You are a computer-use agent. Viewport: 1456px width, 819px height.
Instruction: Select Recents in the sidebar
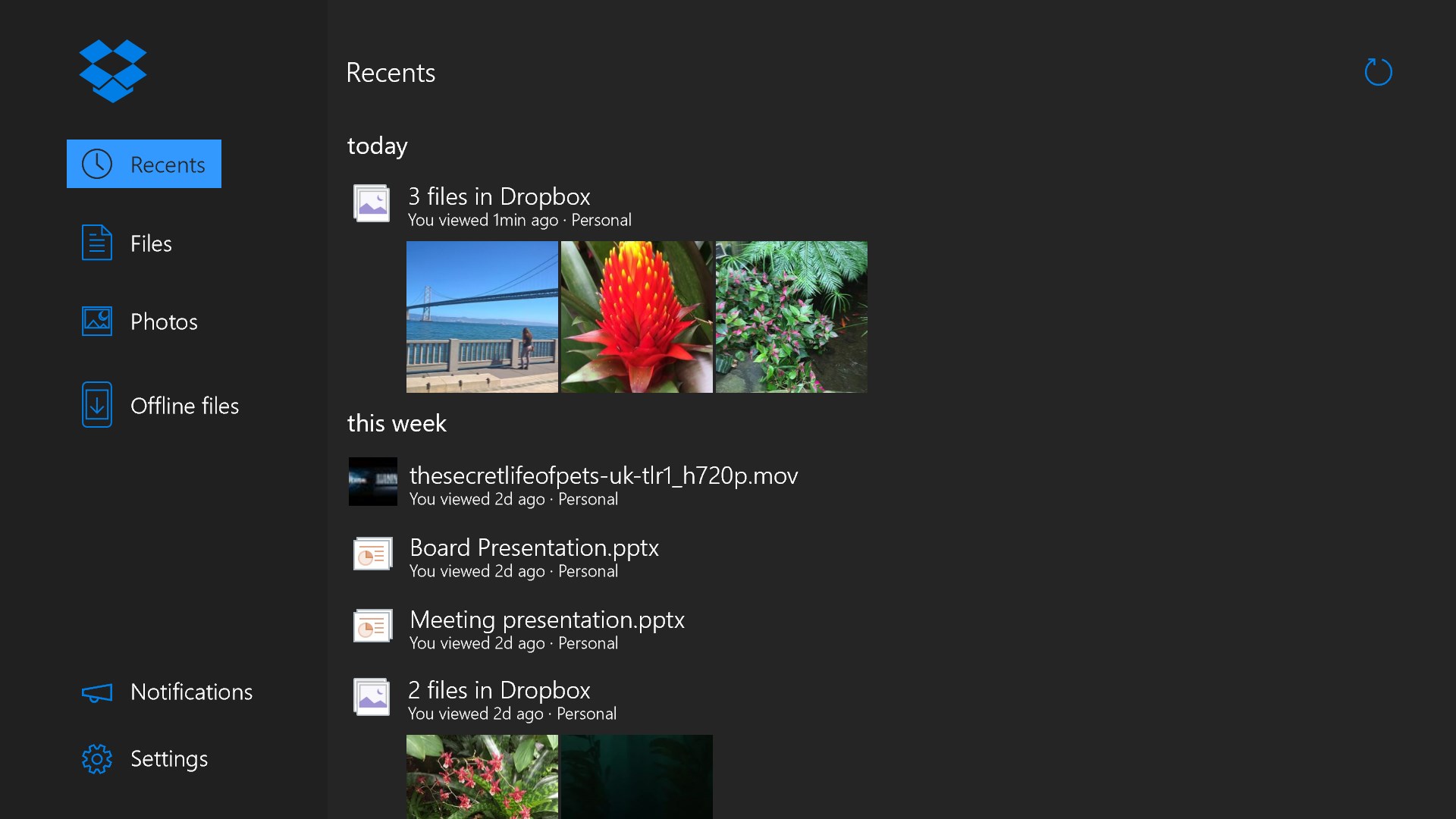tap(144, 164)
